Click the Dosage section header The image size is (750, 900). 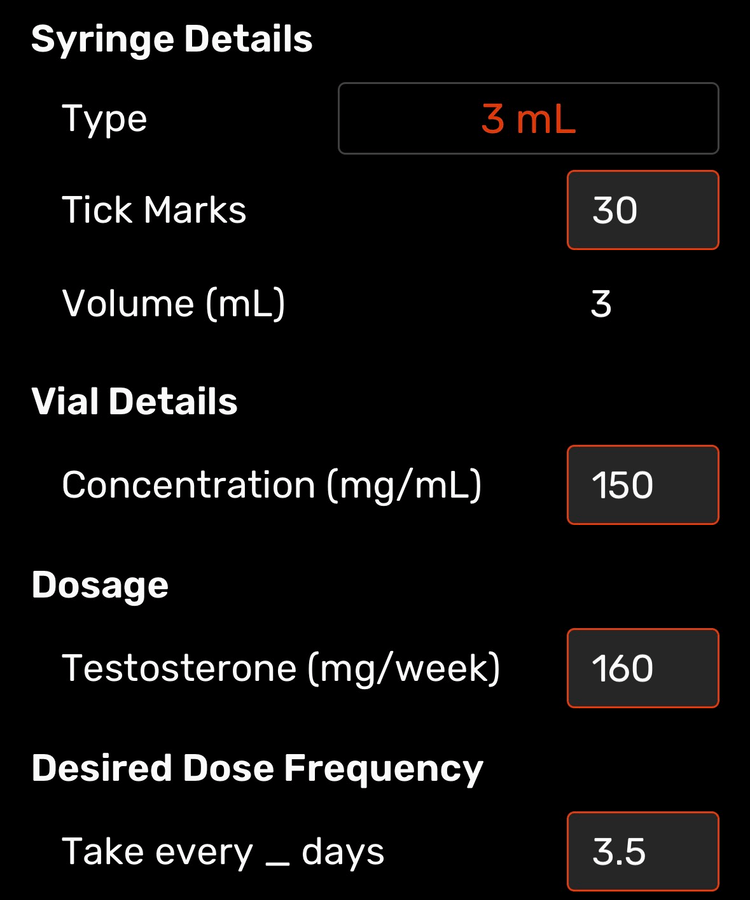pos(99,584)
